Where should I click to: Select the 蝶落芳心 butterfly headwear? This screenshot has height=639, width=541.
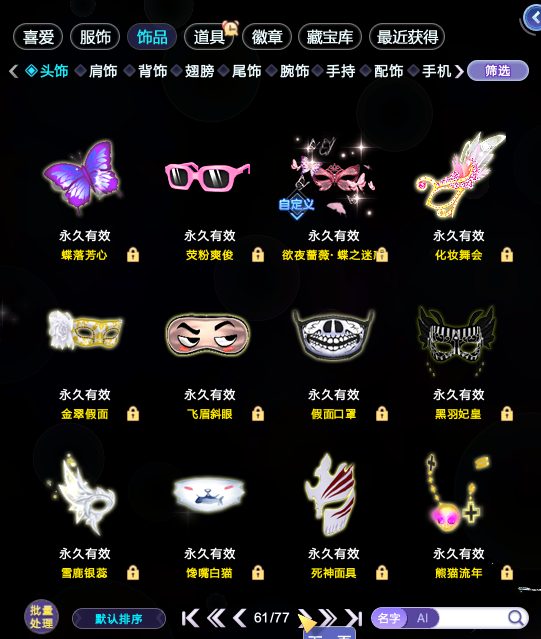(x=82, y=176)
